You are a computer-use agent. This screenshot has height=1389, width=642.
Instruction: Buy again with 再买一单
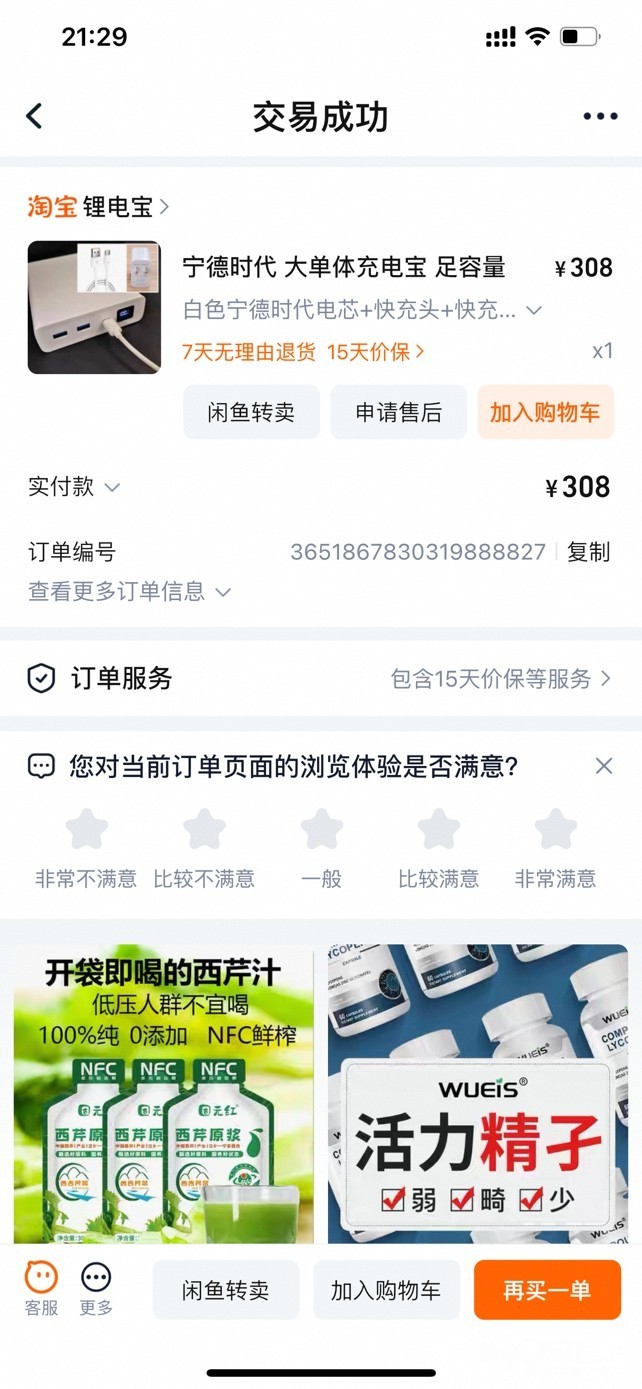(x=546, y=1290)
